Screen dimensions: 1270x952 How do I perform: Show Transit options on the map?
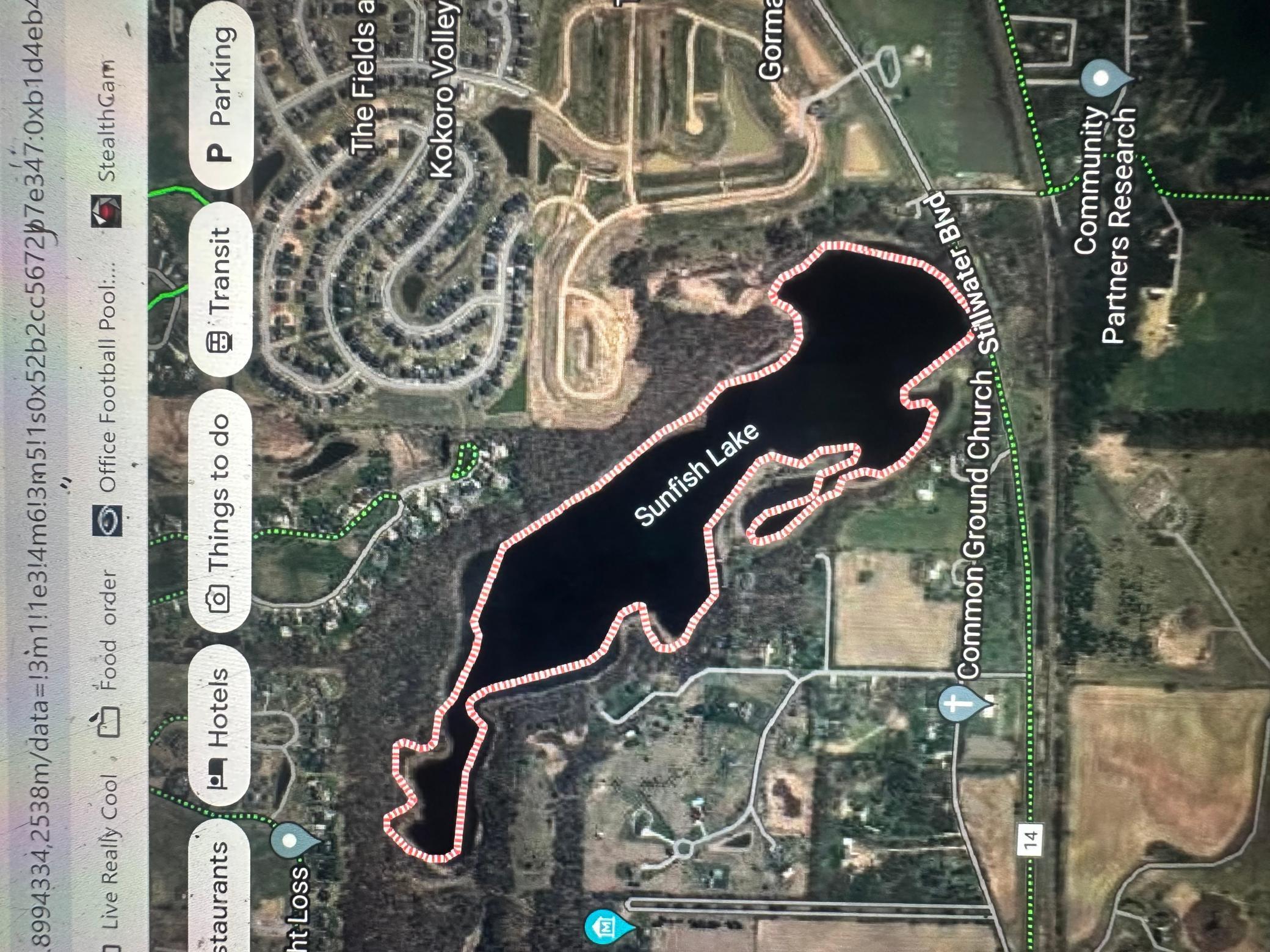[x=219, y=289]
